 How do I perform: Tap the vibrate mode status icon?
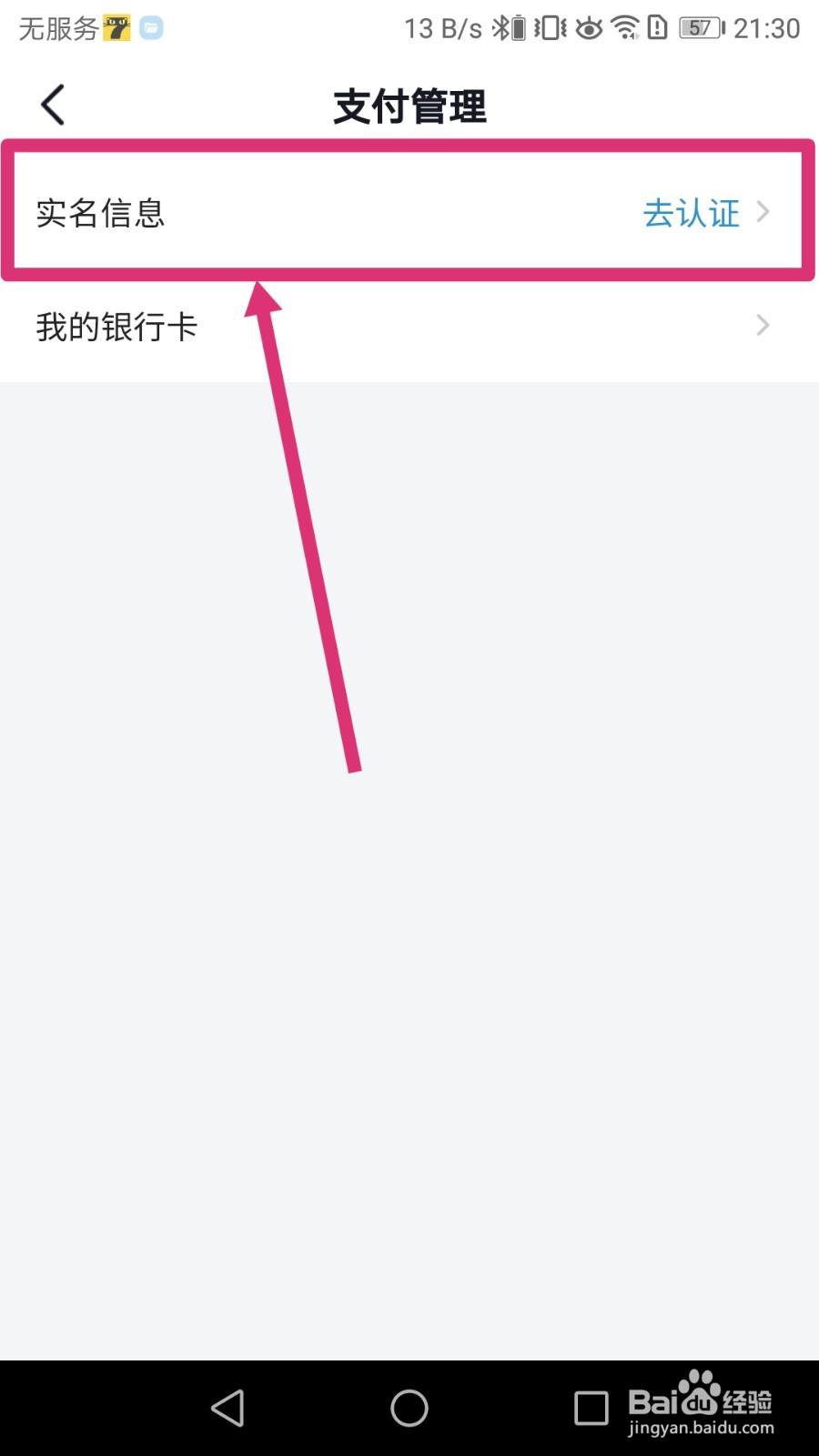tap(551, 28)
